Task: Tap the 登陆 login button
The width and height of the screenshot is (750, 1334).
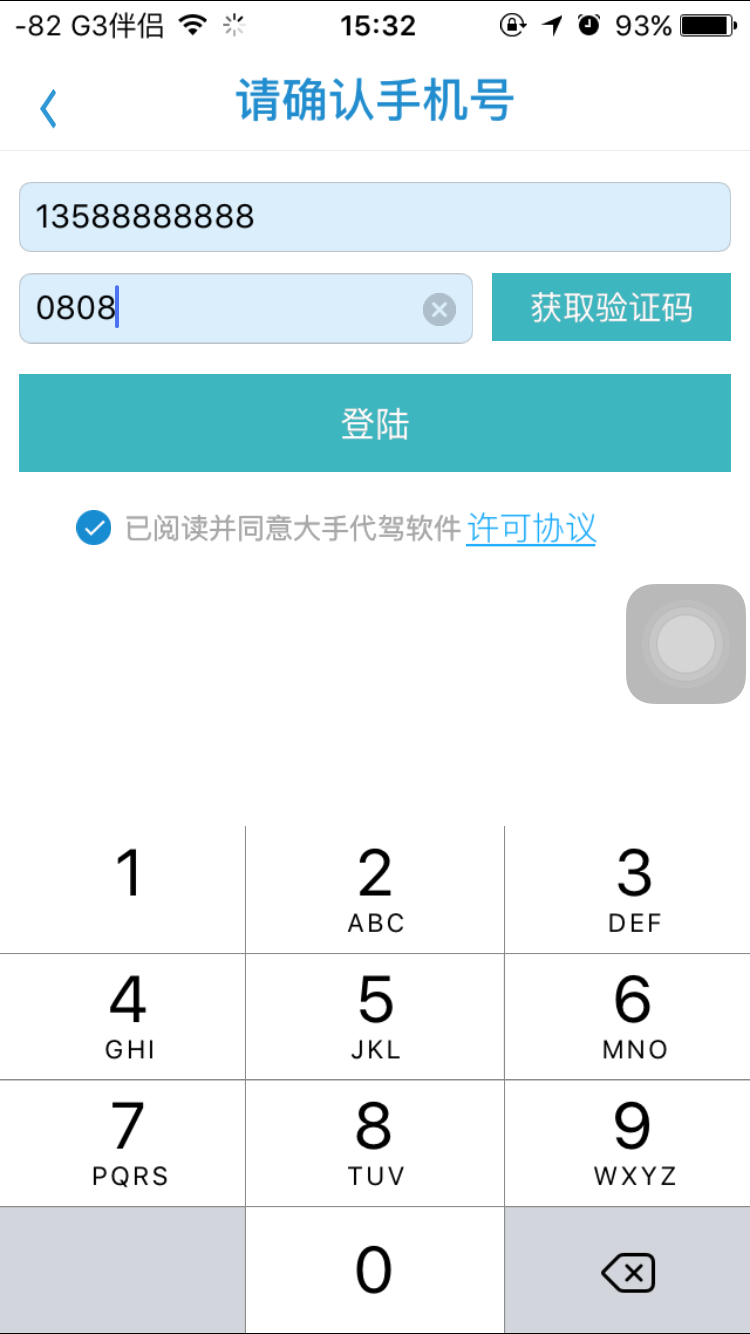Action: point(375,423)
